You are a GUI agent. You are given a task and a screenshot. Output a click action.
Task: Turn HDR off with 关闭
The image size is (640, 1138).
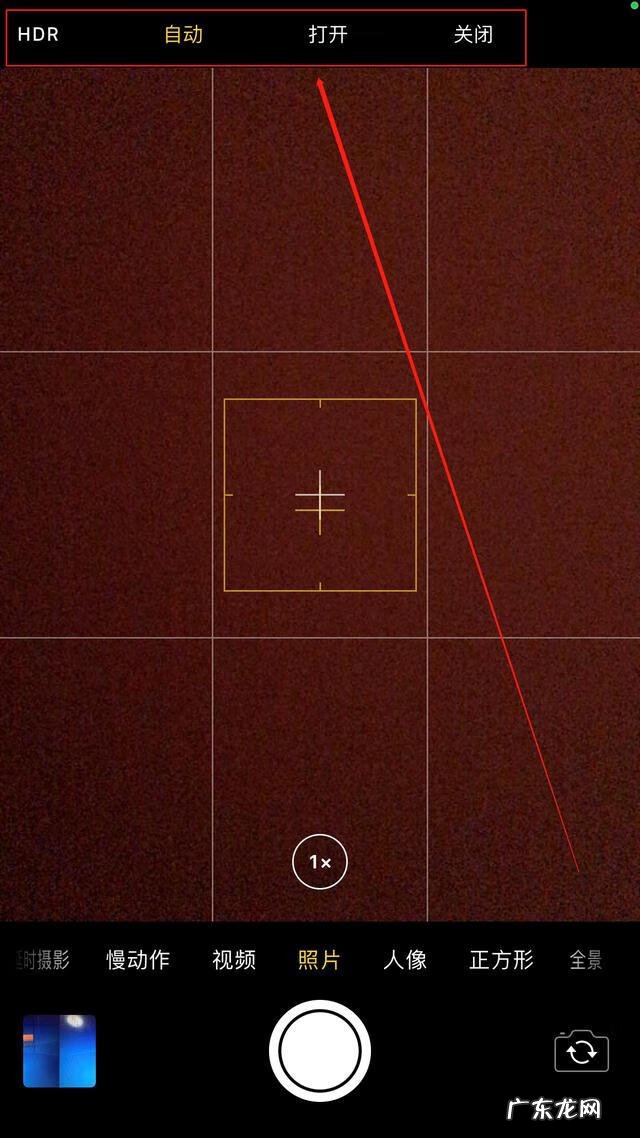coord(473,35)
